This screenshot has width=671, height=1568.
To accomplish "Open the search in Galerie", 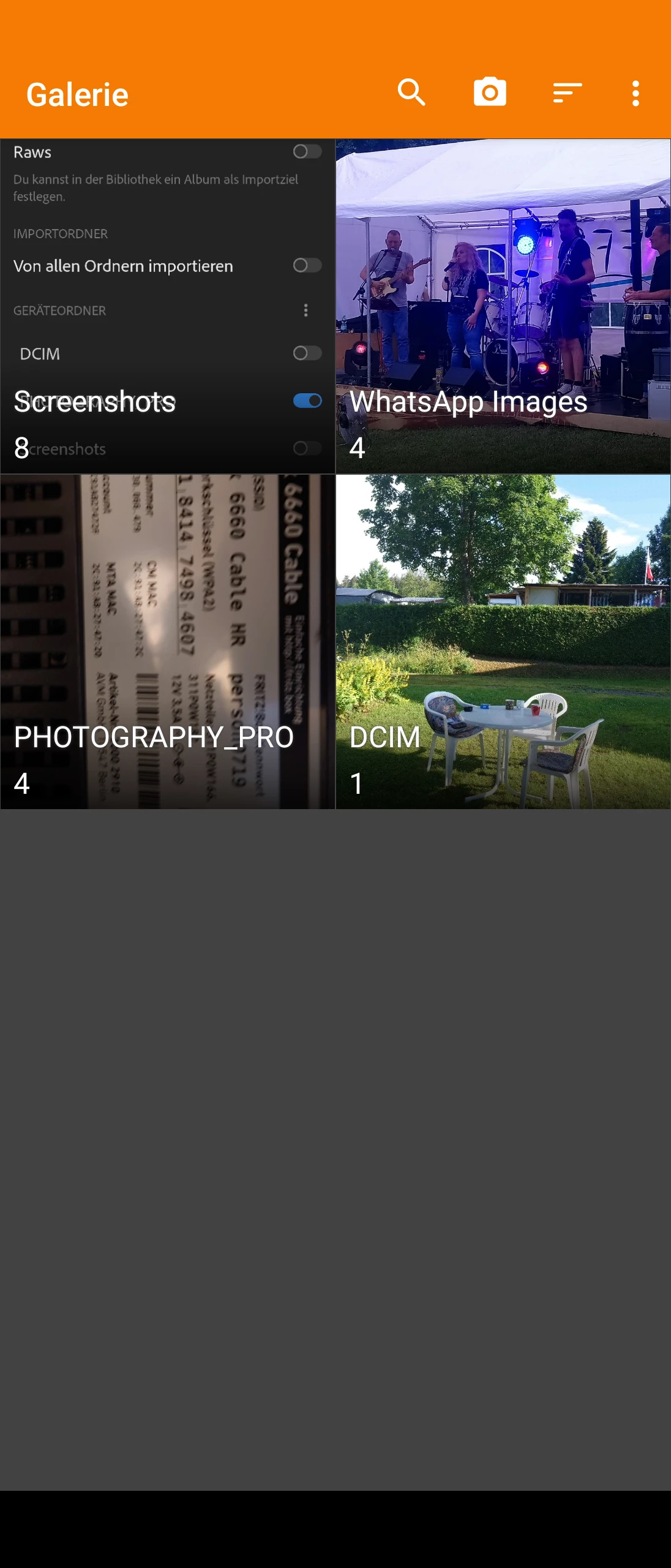I will 411,93.
